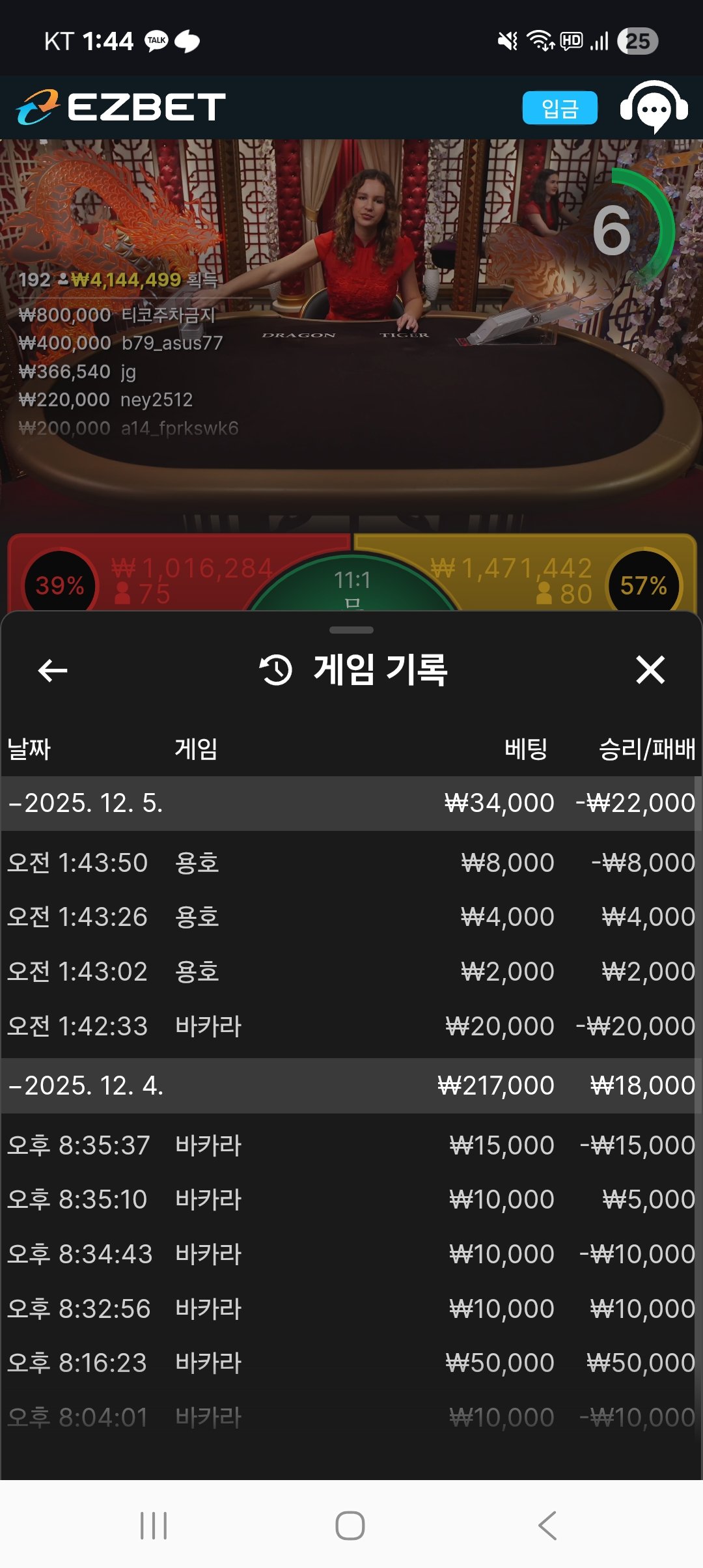This screenshot has height=1568, width=703.
Task: Open the system recent apps view
Action: point(154,1525)
